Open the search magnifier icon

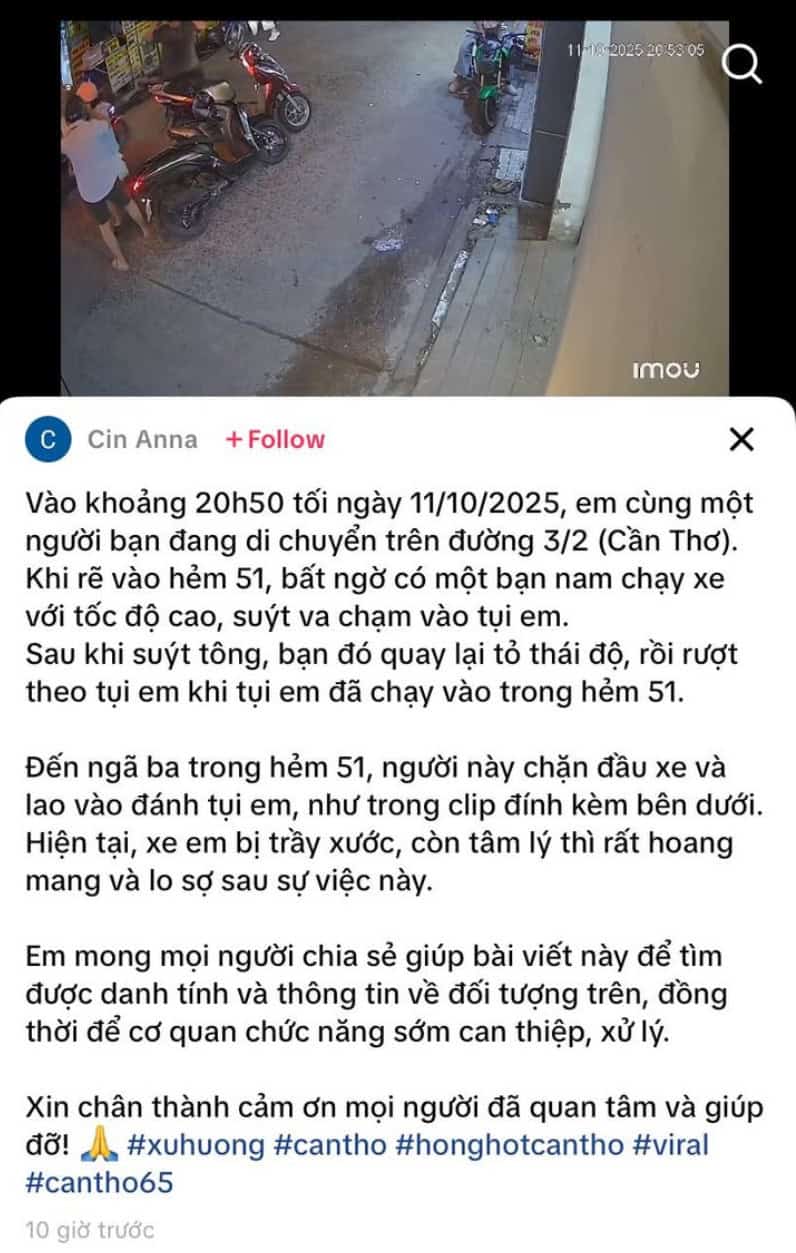(742, 64)
